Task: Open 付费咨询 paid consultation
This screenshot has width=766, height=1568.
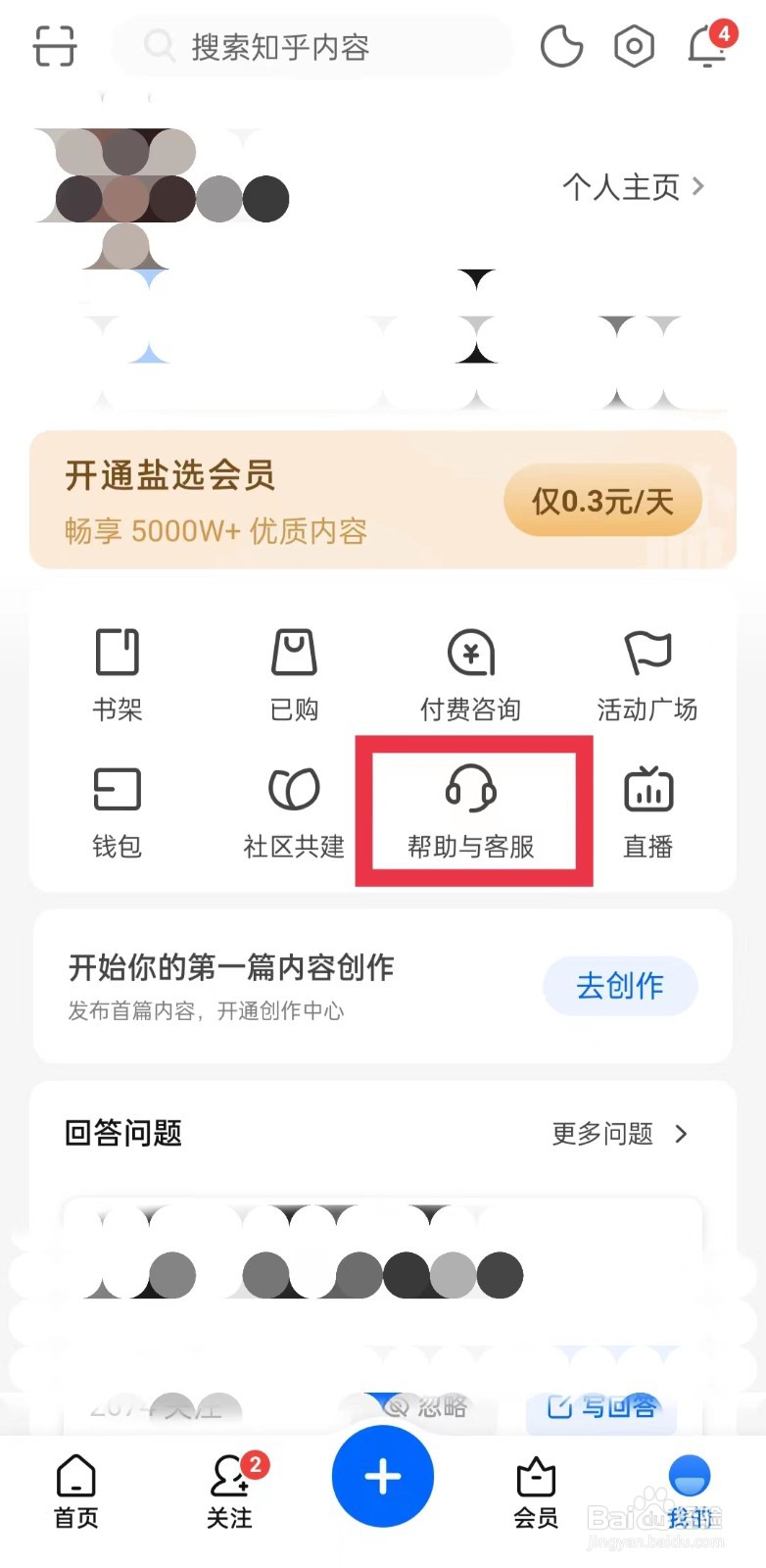Action: [x=471, y=673]
